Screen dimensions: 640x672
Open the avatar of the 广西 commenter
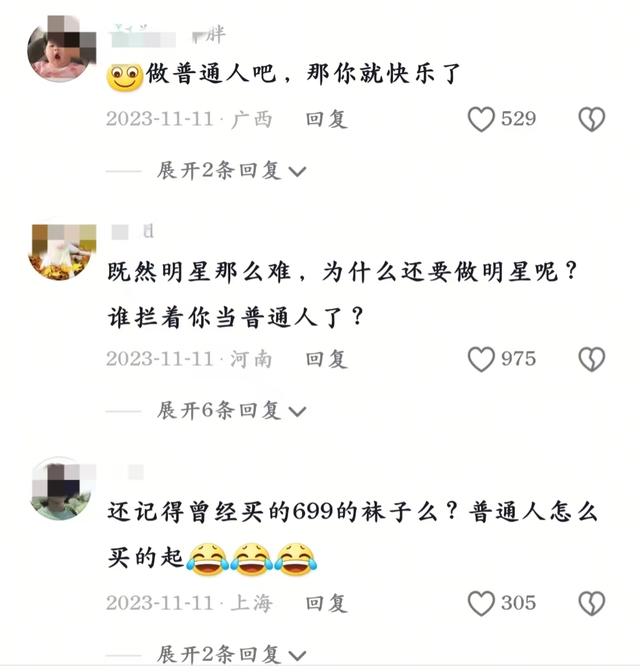click(61, 52)
